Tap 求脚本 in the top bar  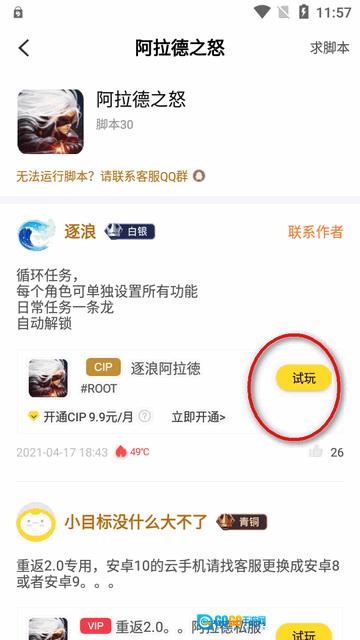tap(329, 48)
